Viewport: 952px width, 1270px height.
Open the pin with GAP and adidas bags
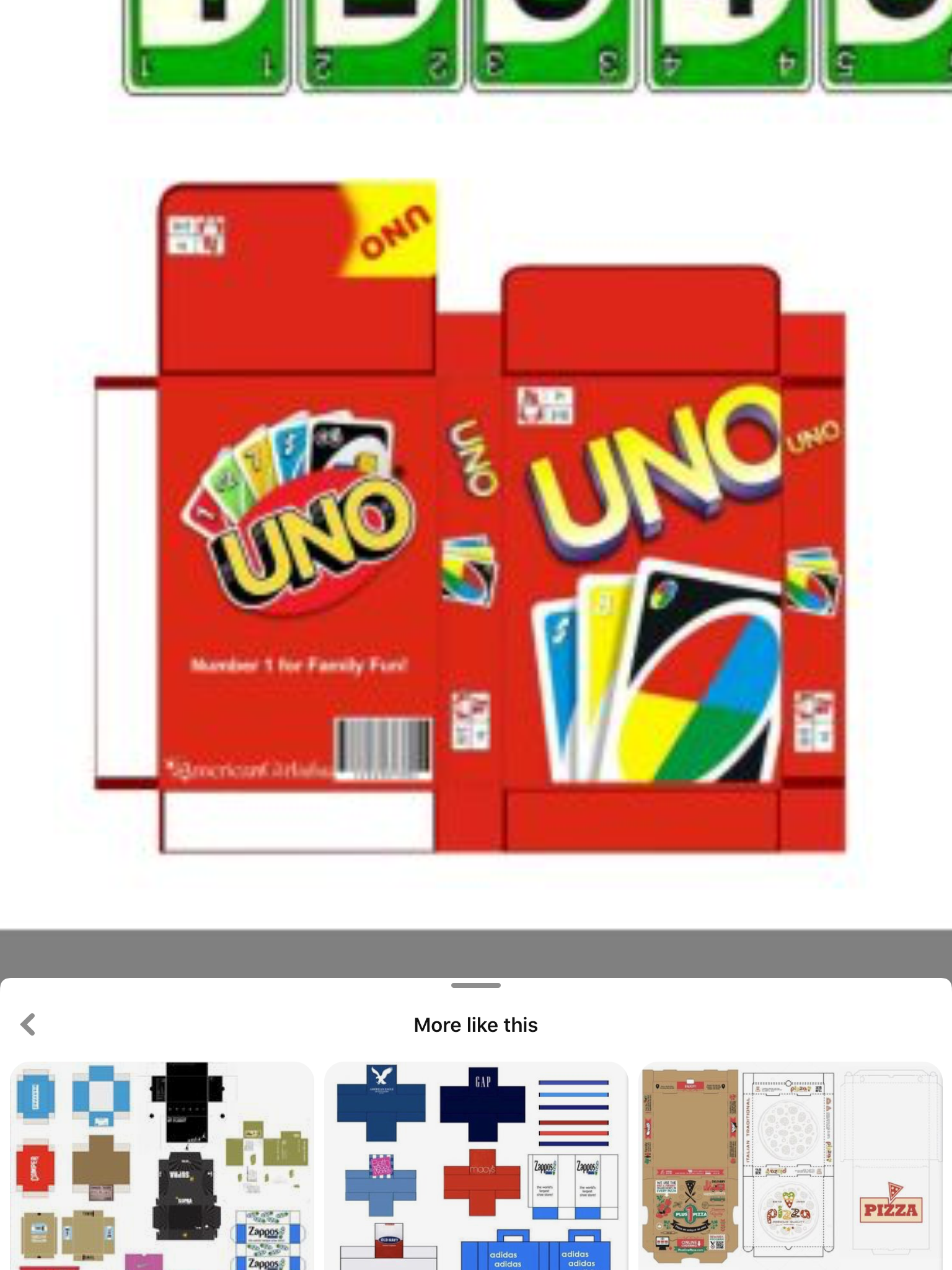[476, 1166]
